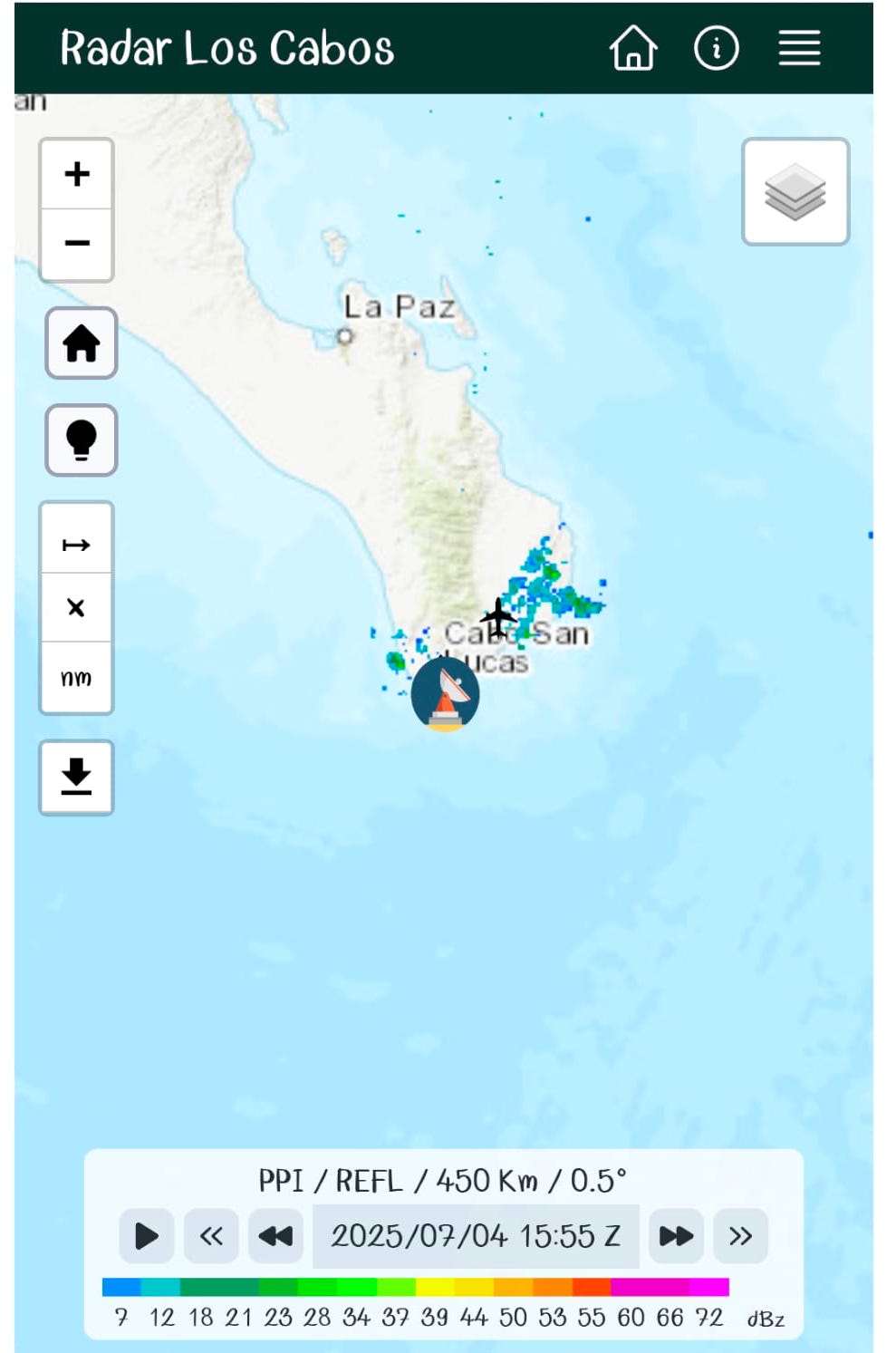The width and height of the screenshot is (896, 1353).
Task: Skip to the latest radar frame
Action: [x=740, y=1234]
